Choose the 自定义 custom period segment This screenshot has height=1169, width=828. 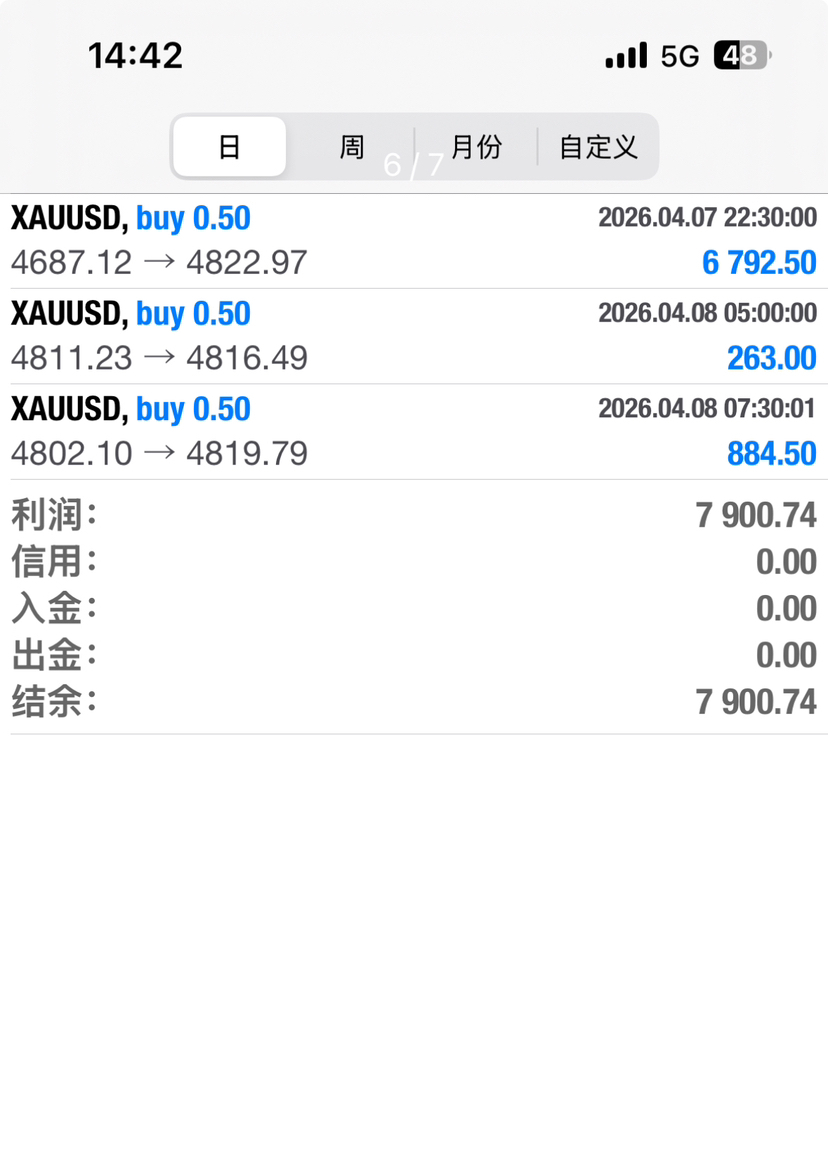click(x=598, y=147)
